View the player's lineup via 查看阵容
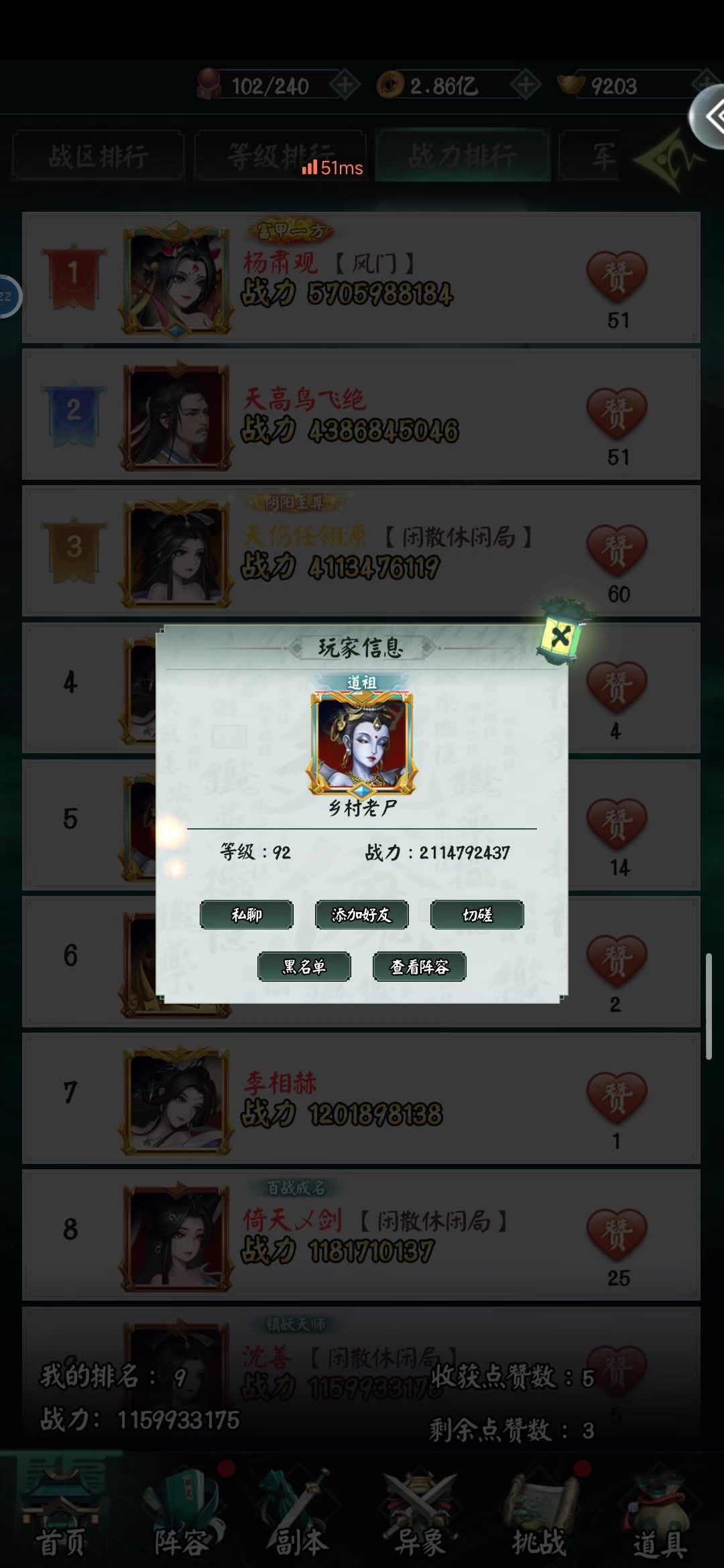 point(420,967)
